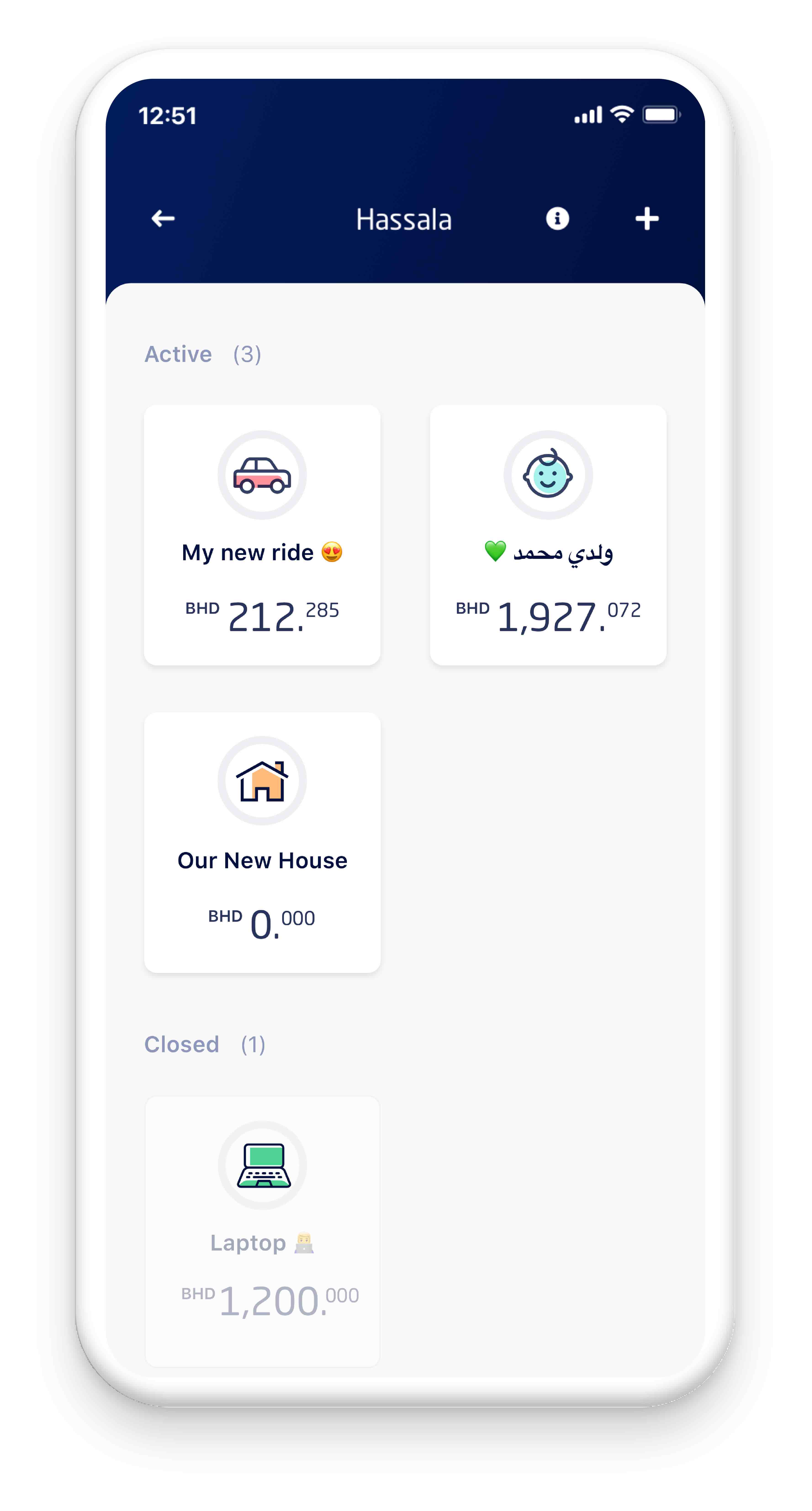Image resolution: width=812 pixels, height=1511 pixels.
Task: Go back using the arrow icon
Action: click(163, 219)
